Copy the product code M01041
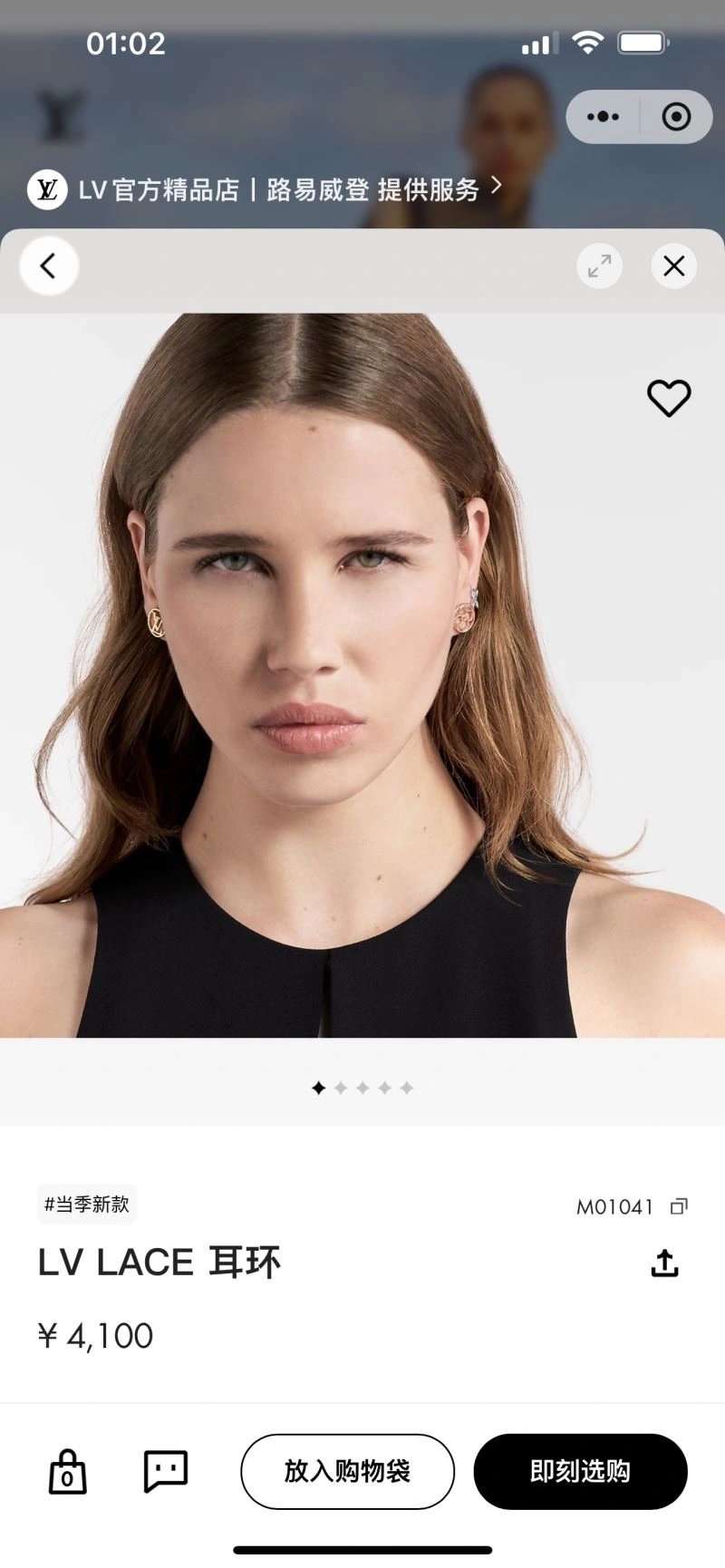The width and height of the screenshot is (725, 1568). 679,1206
